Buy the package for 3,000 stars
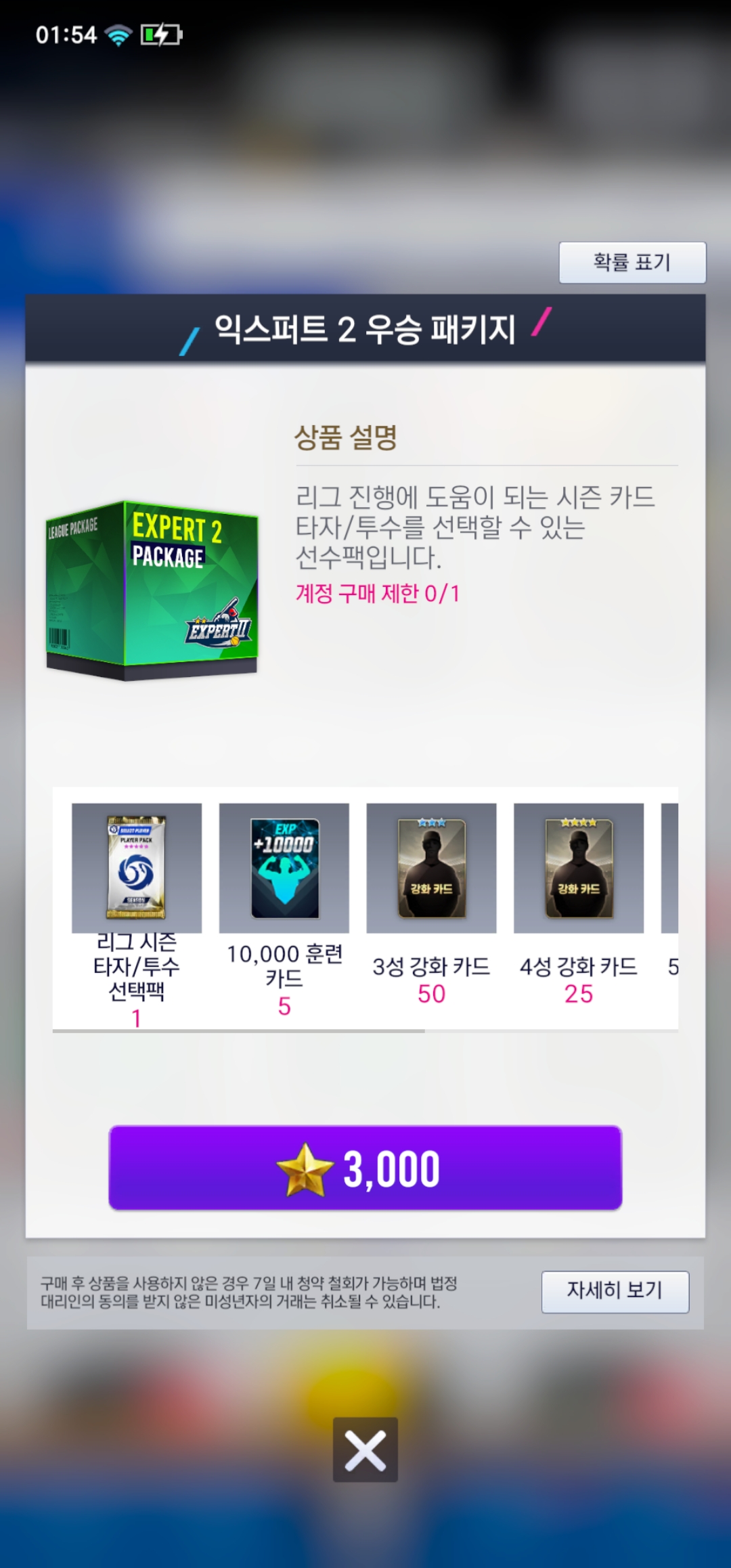731x1568 pixels. (x=365, y=1168)
